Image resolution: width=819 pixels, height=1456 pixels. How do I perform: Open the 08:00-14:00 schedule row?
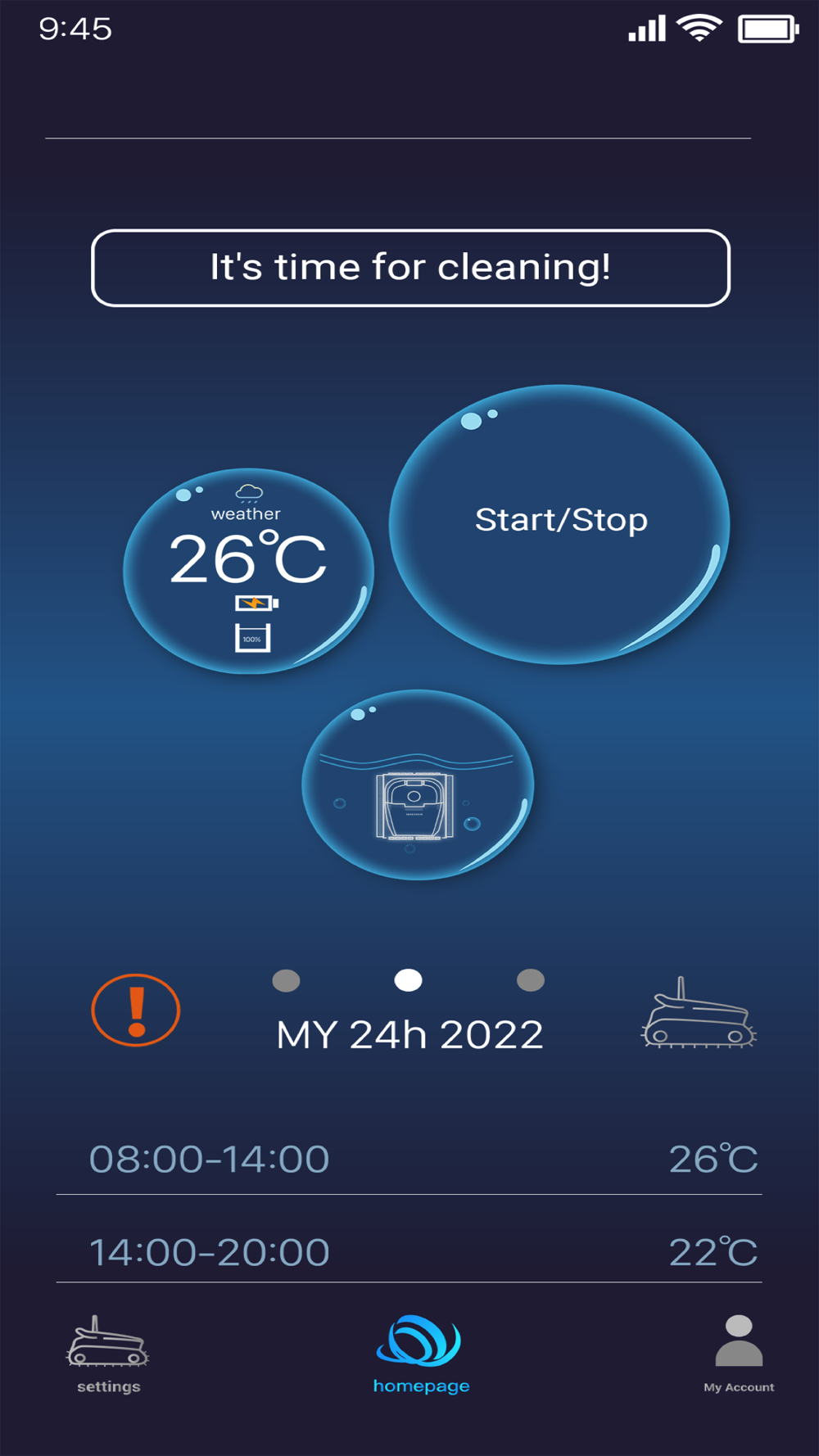pos(409,1159)
